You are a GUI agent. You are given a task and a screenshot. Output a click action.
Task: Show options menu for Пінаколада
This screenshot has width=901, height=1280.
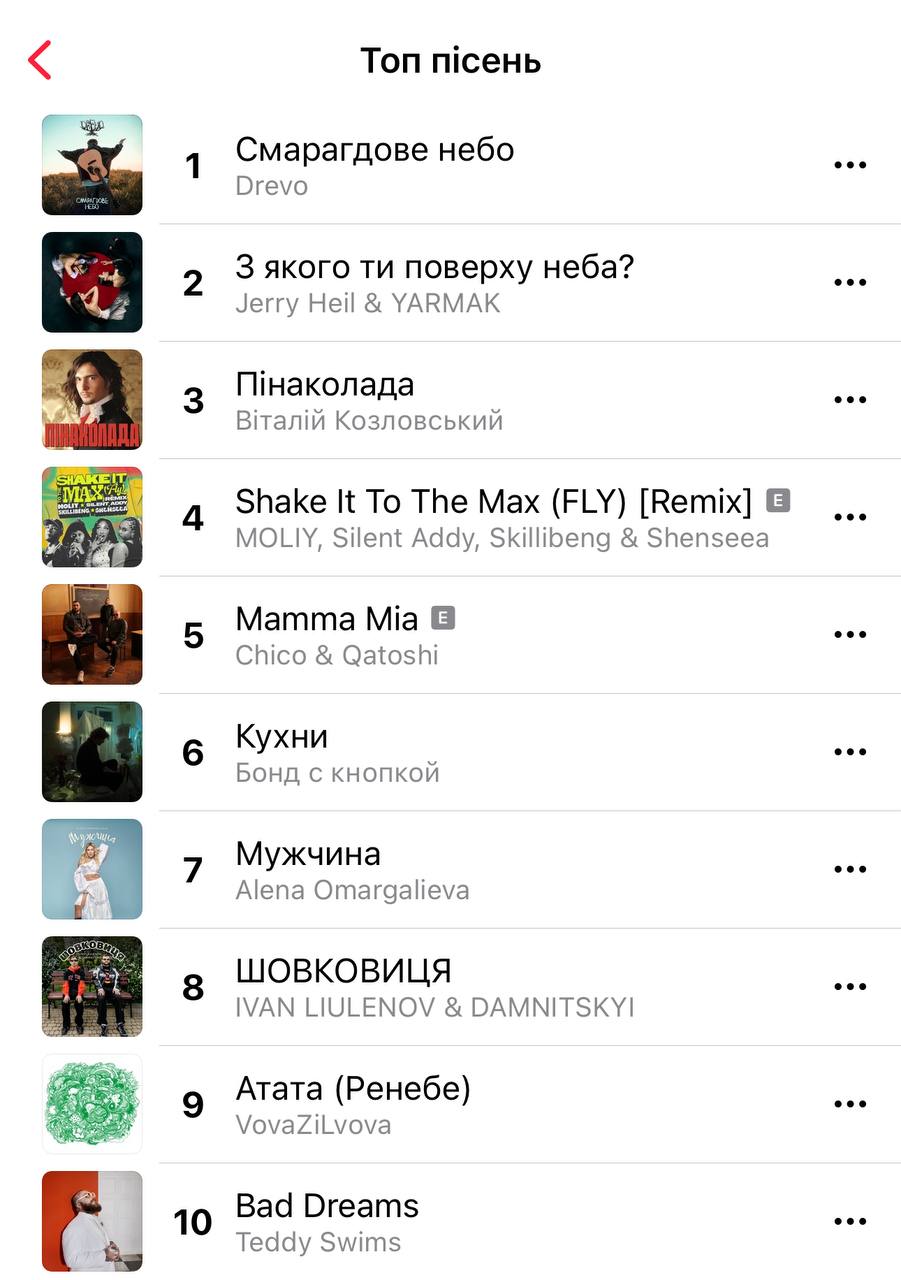(x=849, y=400)
